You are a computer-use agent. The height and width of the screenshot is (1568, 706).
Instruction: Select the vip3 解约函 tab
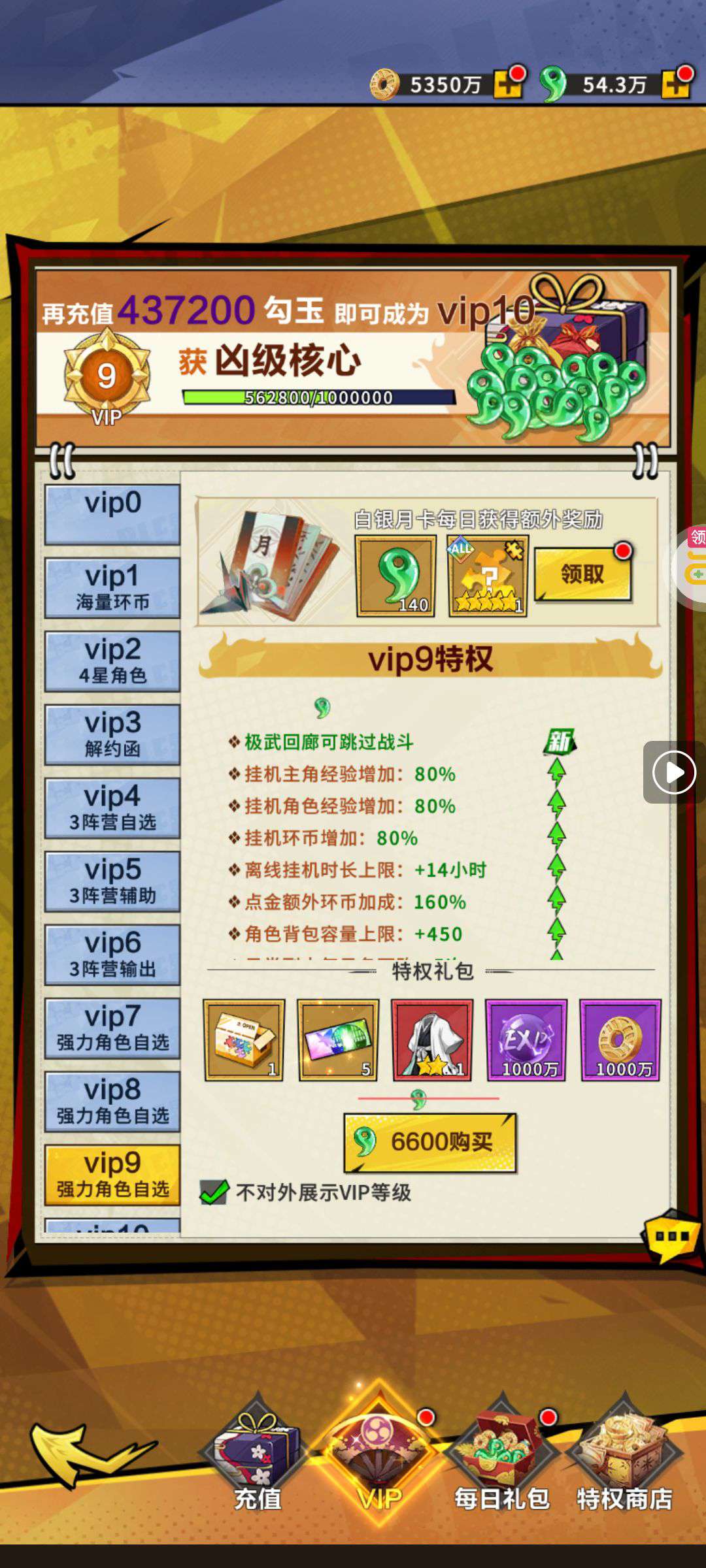[x=112, y=734]
